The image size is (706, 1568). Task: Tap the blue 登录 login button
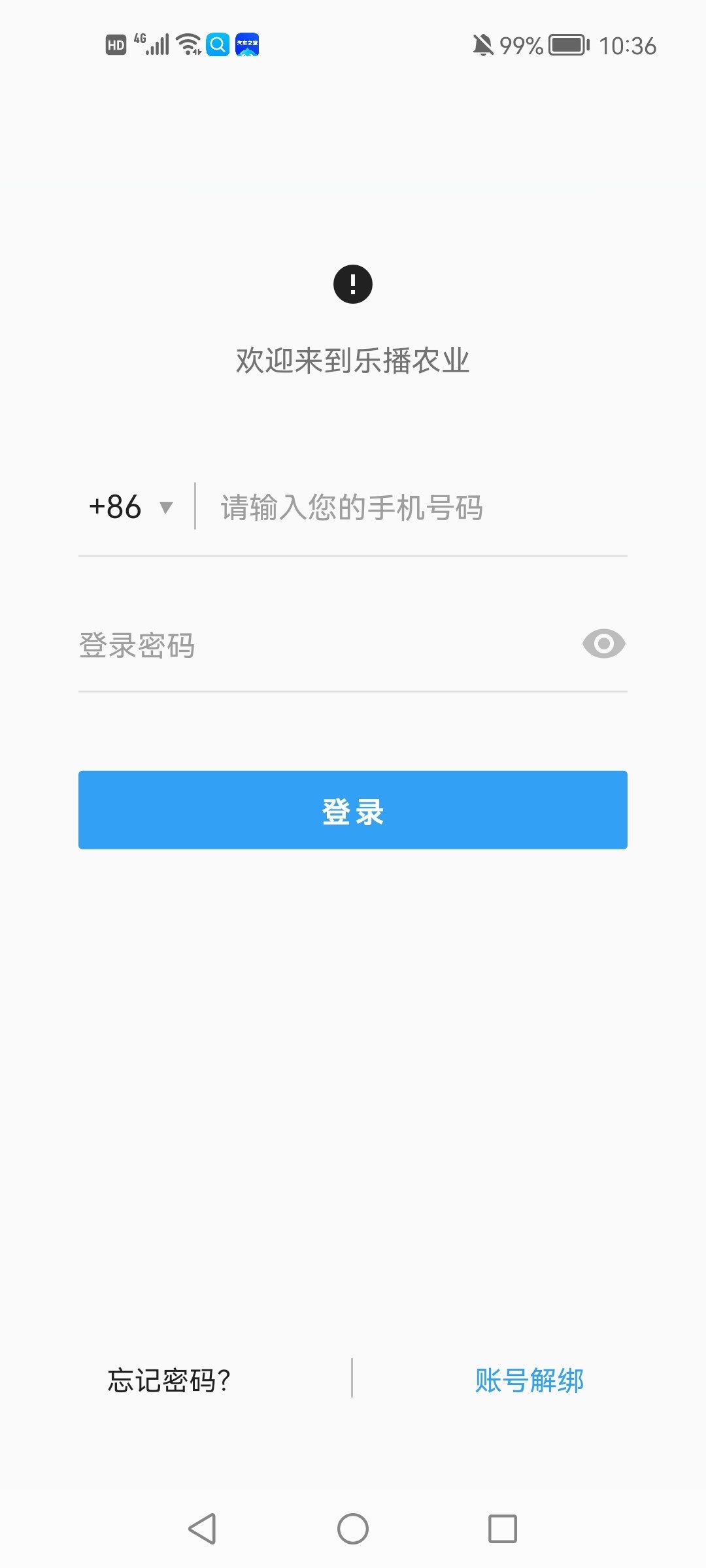tap(353, 810)
